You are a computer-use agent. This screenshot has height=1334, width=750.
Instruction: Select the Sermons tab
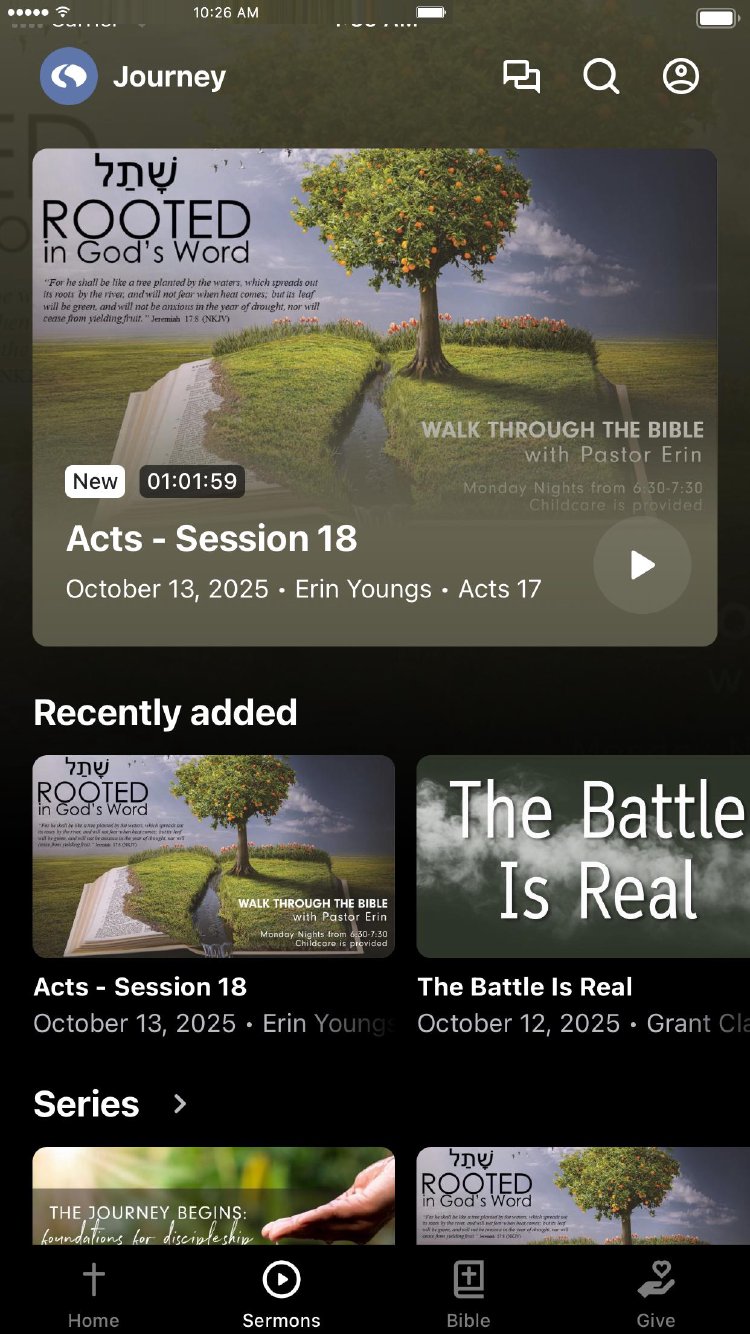281,1292
